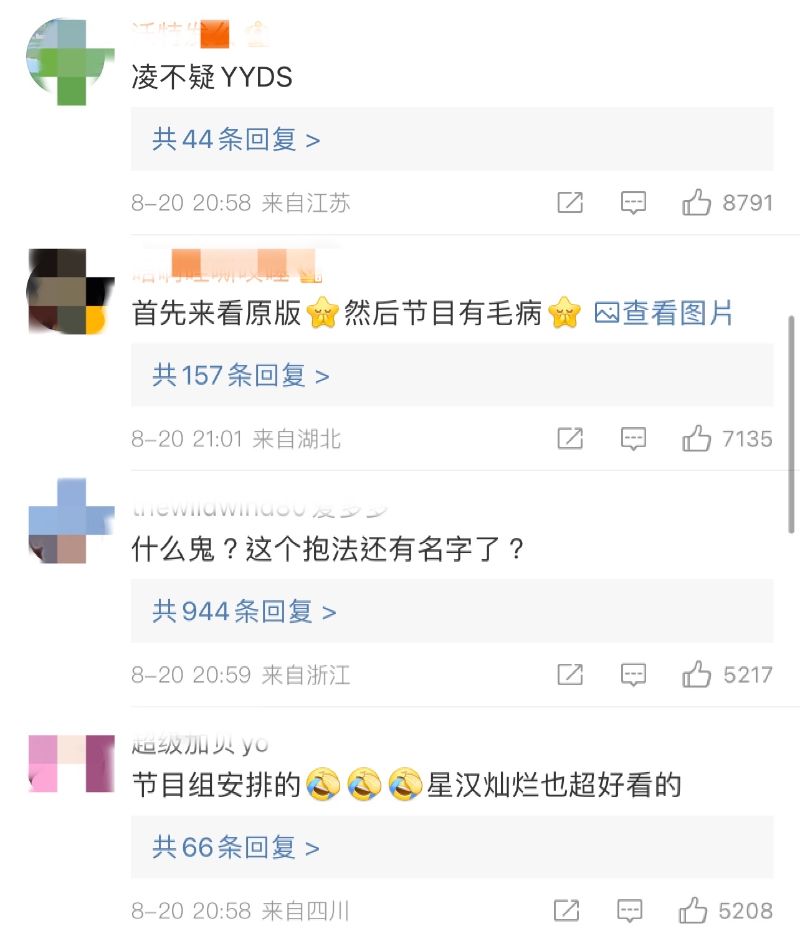Open 查看图片 link in the comment
Screen dimensions: 800x936
click(664, 313)
